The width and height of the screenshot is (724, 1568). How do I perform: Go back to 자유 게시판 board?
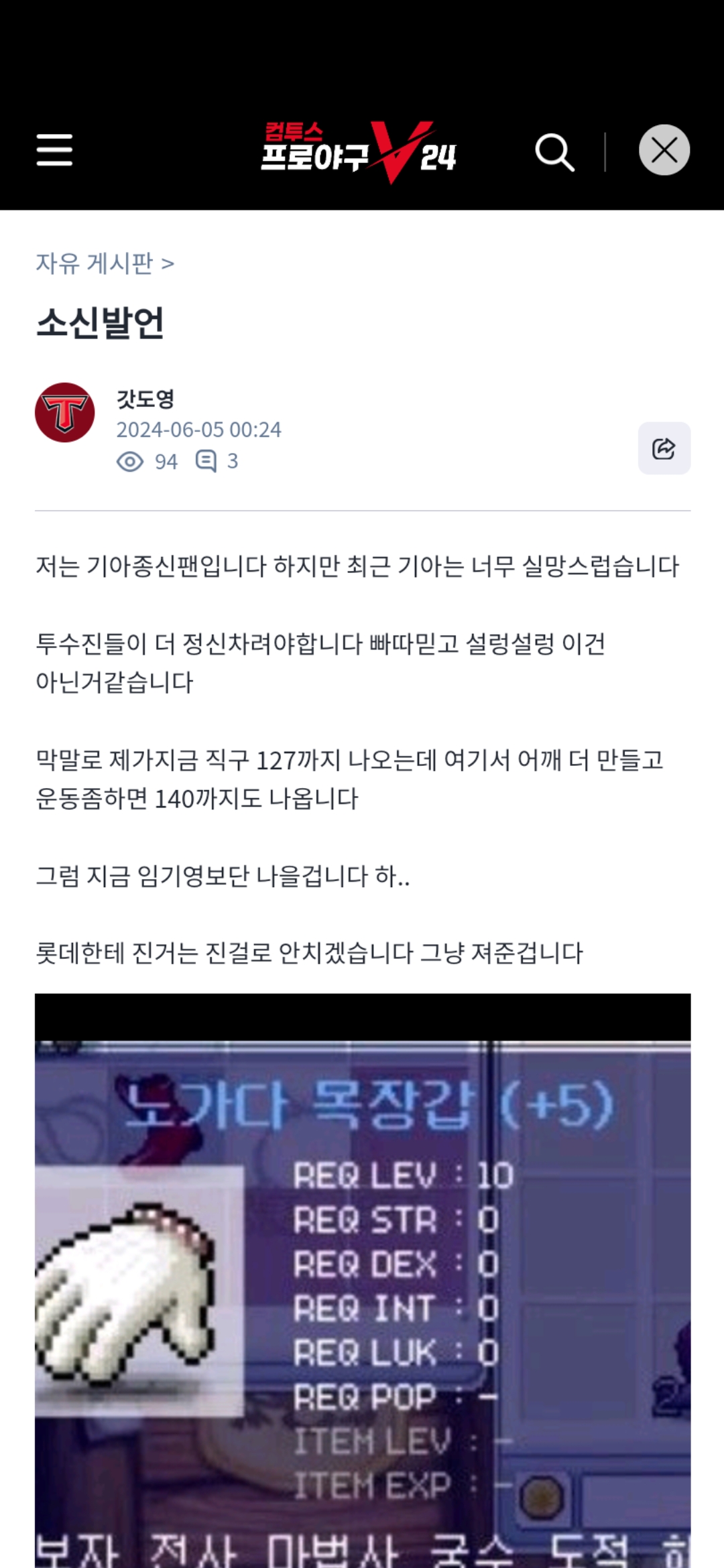pyautogui.click(x=105, y=263)
